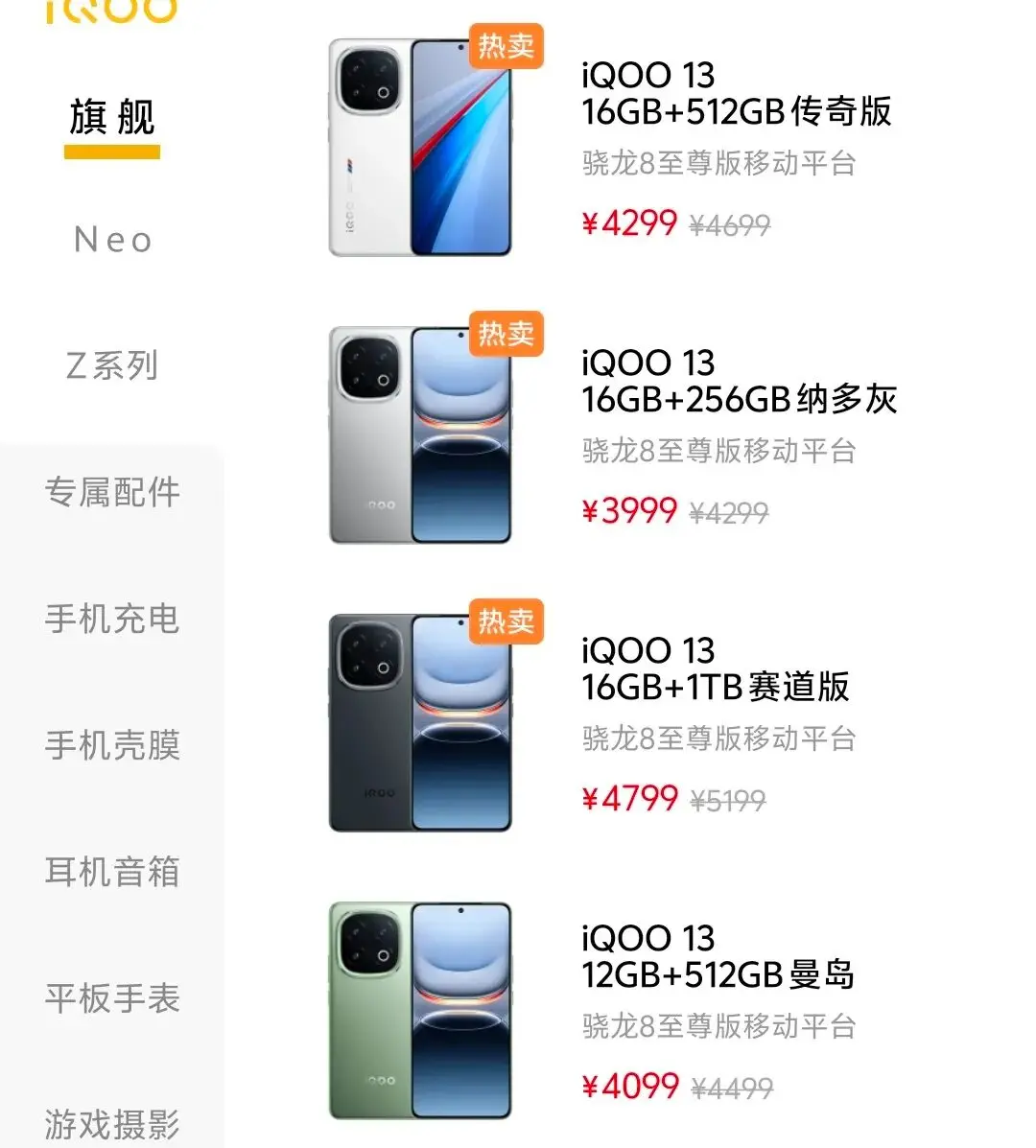
Task: Browse the 专属配件 category
Action: (111, 493)
